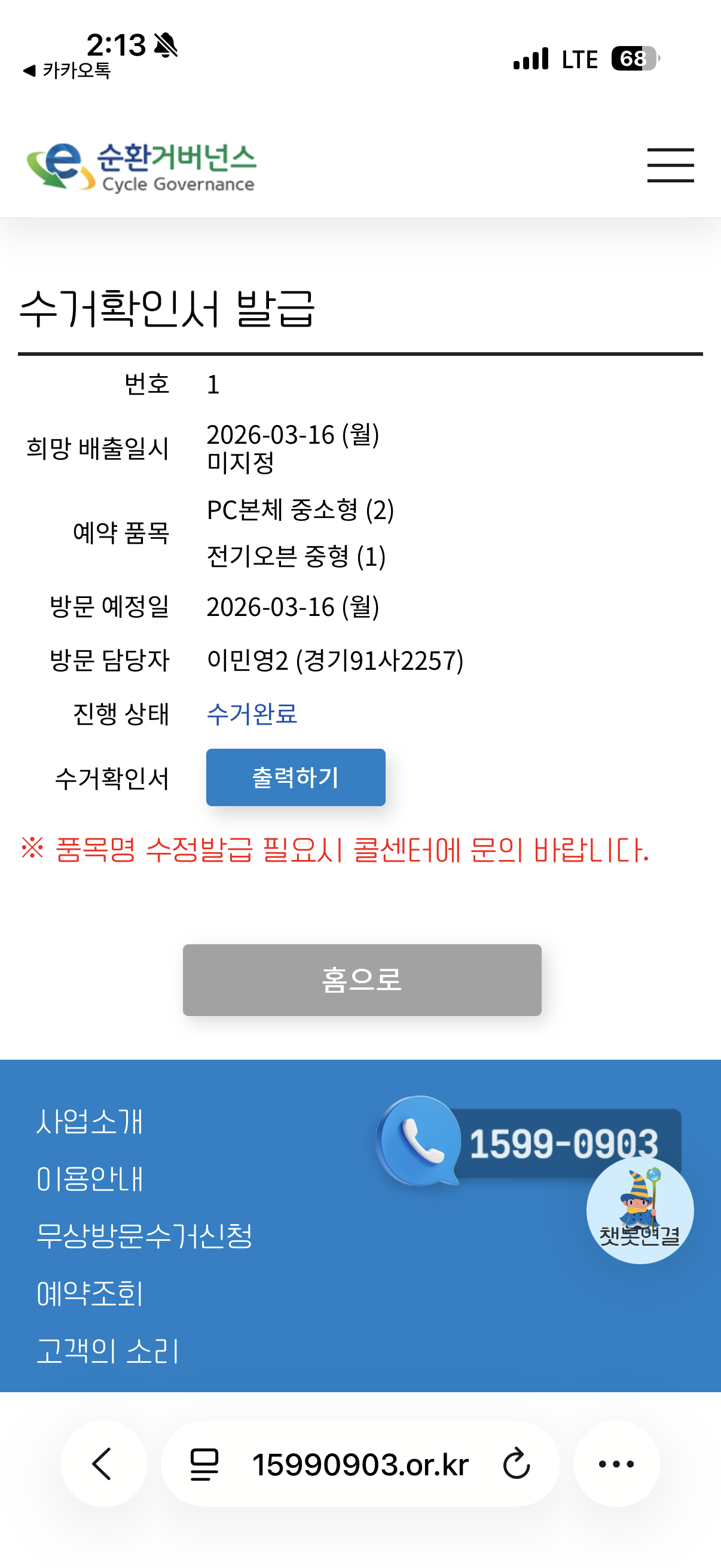This screenshot has width=721, height=1568.
Task: Open 무상방문수거신청 link
Action: 144,1236
